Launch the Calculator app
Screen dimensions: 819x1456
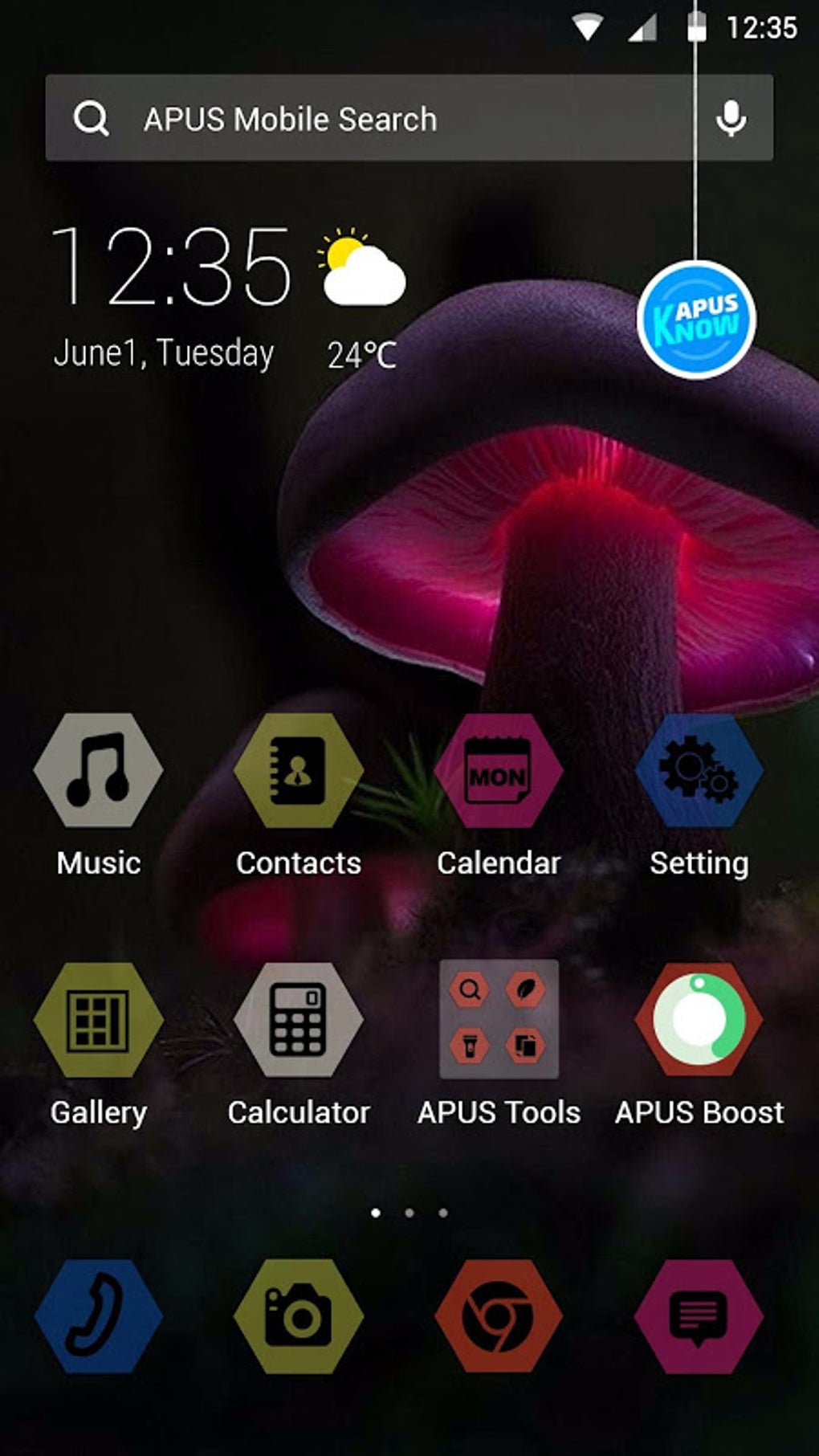(x=298, y=1020)
